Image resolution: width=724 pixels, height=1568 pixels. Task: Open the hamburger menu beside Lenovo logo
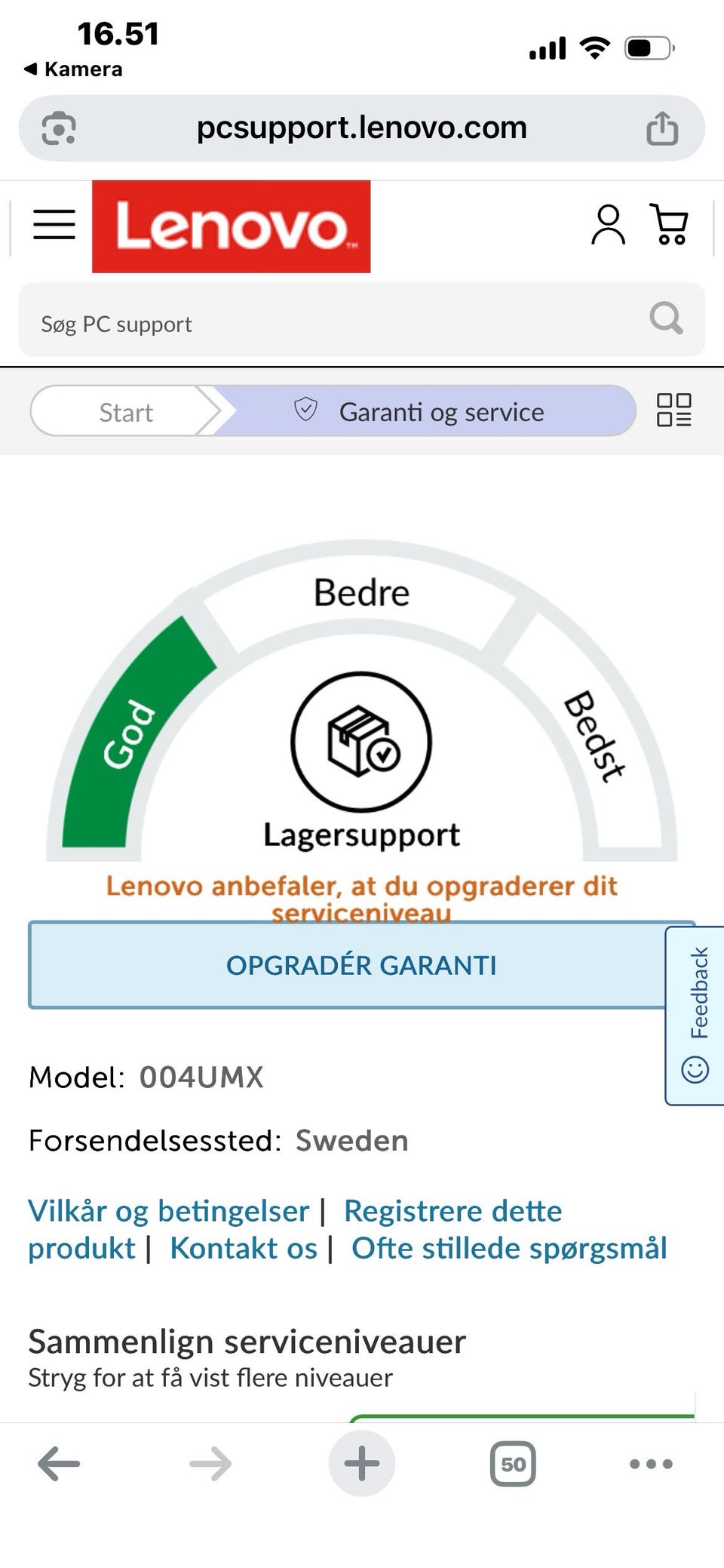point(54,225)
